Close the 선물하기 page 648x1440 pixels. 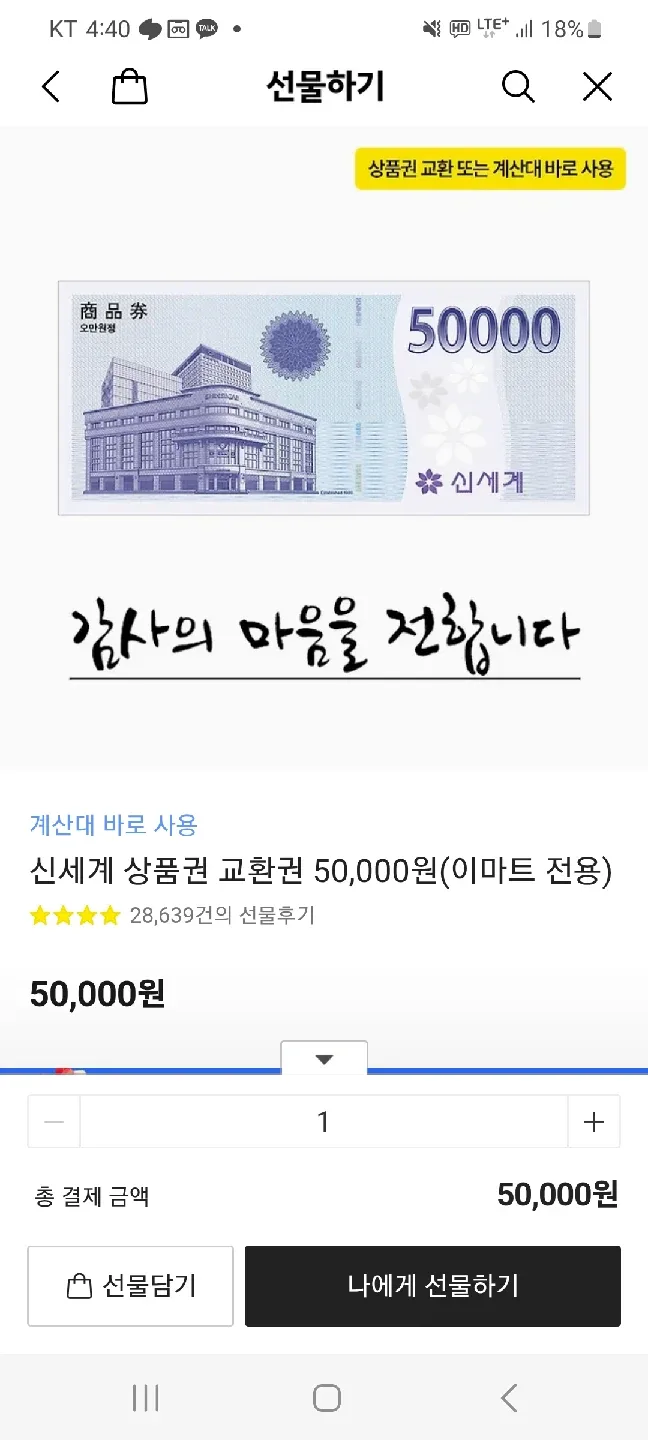(597, 87)
